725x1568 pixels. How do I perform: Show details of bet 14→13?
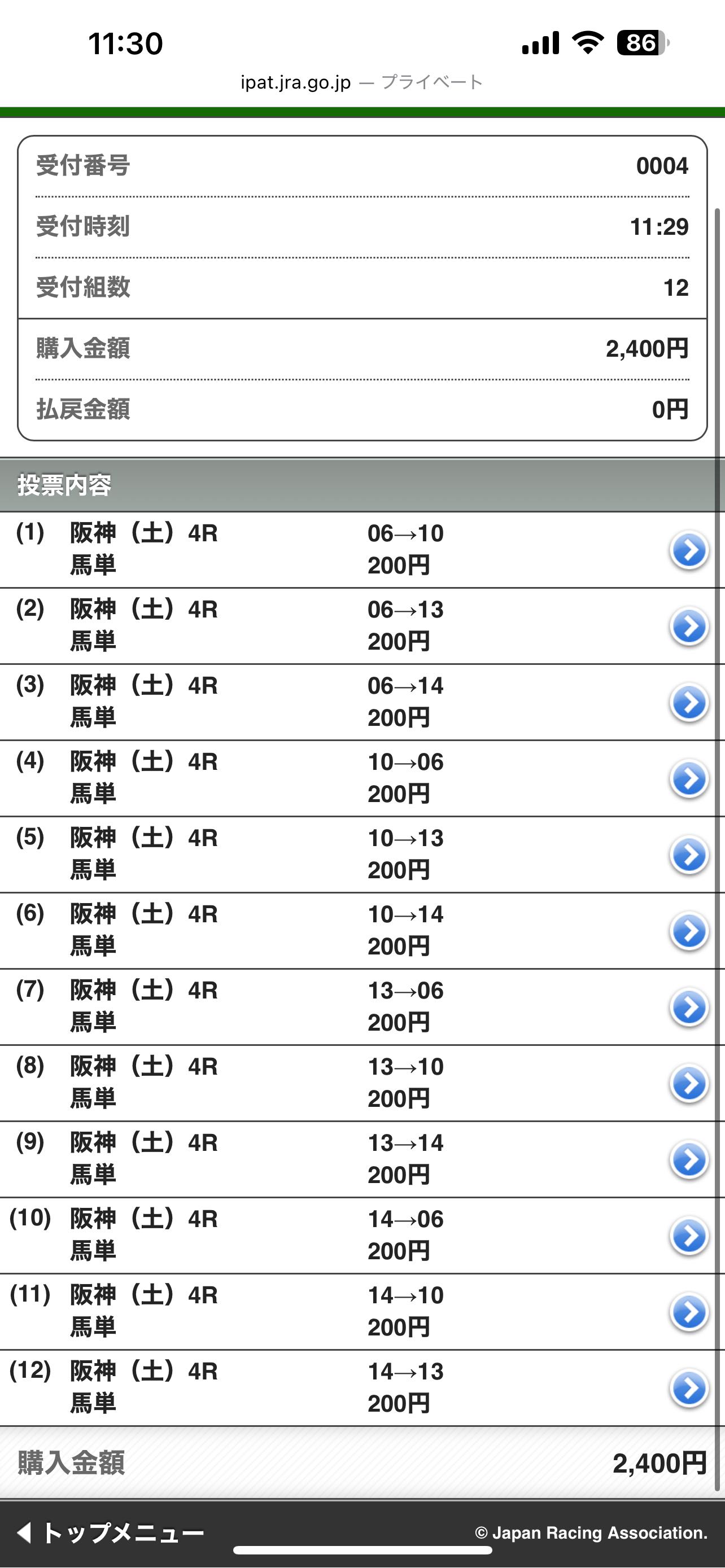click(688, 1389)
